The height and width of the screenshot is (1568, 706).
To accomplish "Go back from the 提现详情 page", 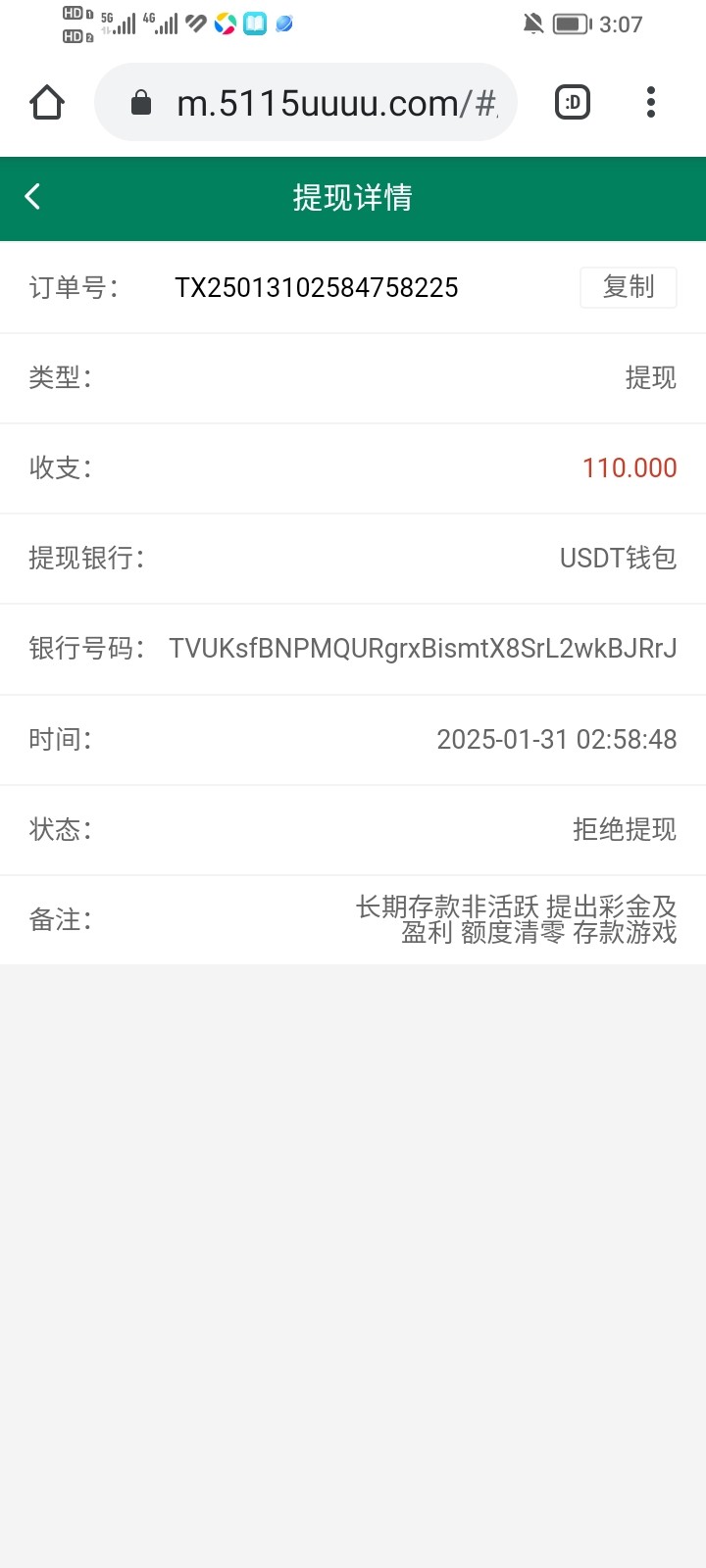I will (33, 197).
